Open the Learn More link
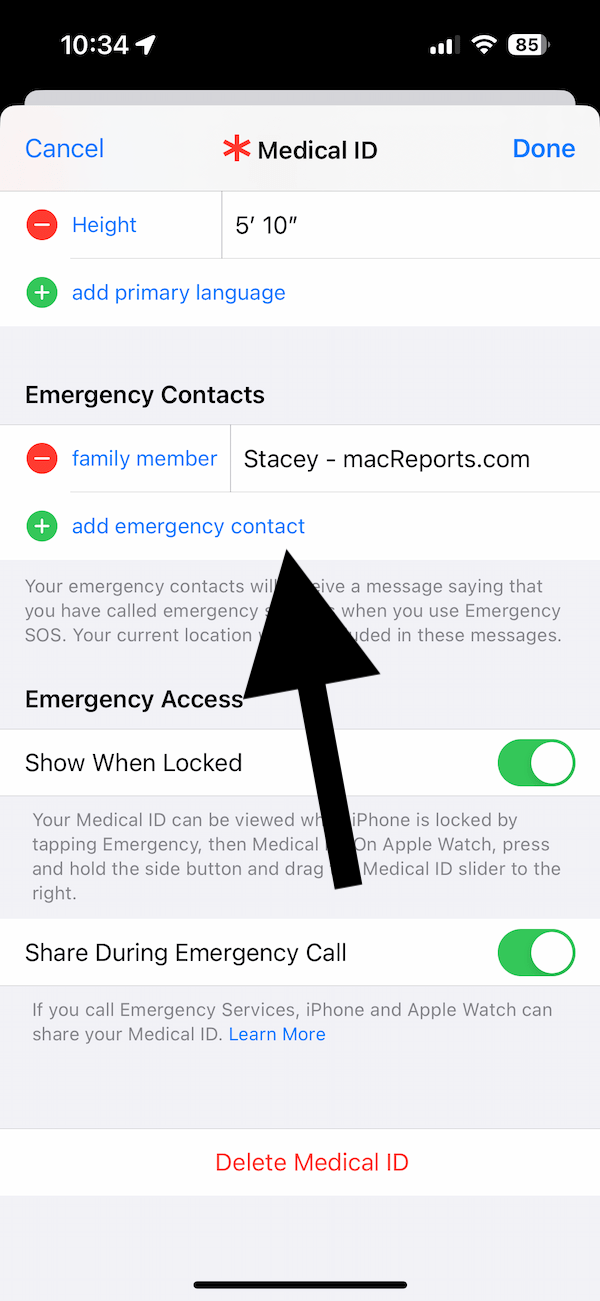This screenshot has width=600, height=1301. 277,1034
